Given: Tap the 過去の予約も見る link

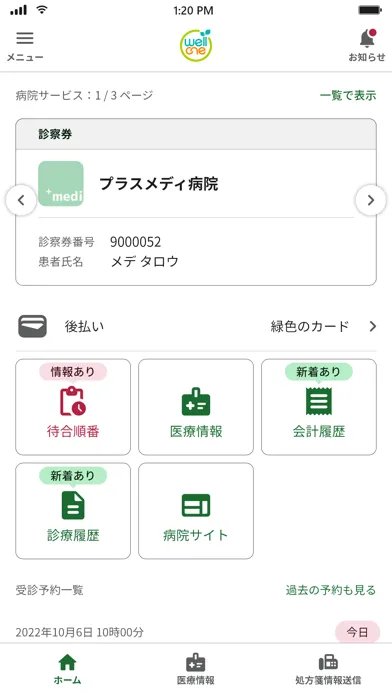Looking at the screenshot, I should click(331, 590).
